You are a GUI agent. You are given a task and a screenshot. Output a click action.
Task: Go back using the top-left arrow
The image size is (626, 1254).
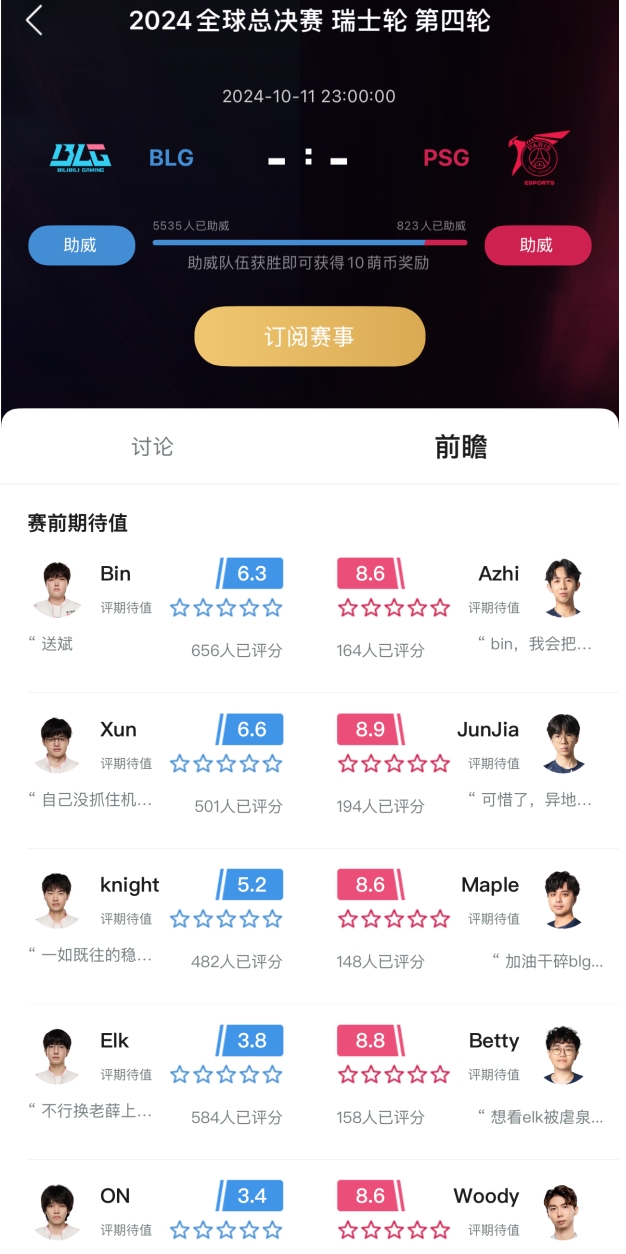point(34,20)
